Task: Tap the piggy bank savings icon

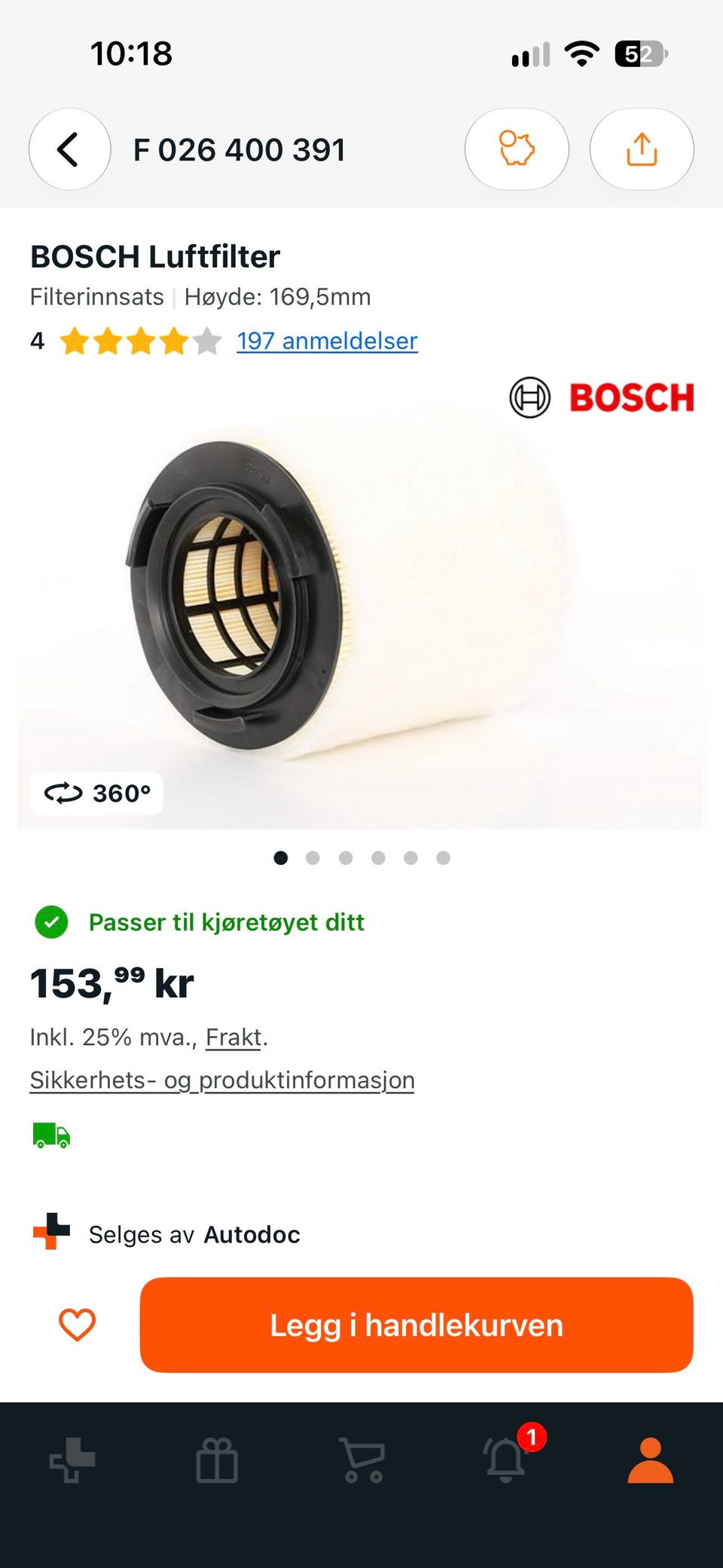Action: coord(517,149)
